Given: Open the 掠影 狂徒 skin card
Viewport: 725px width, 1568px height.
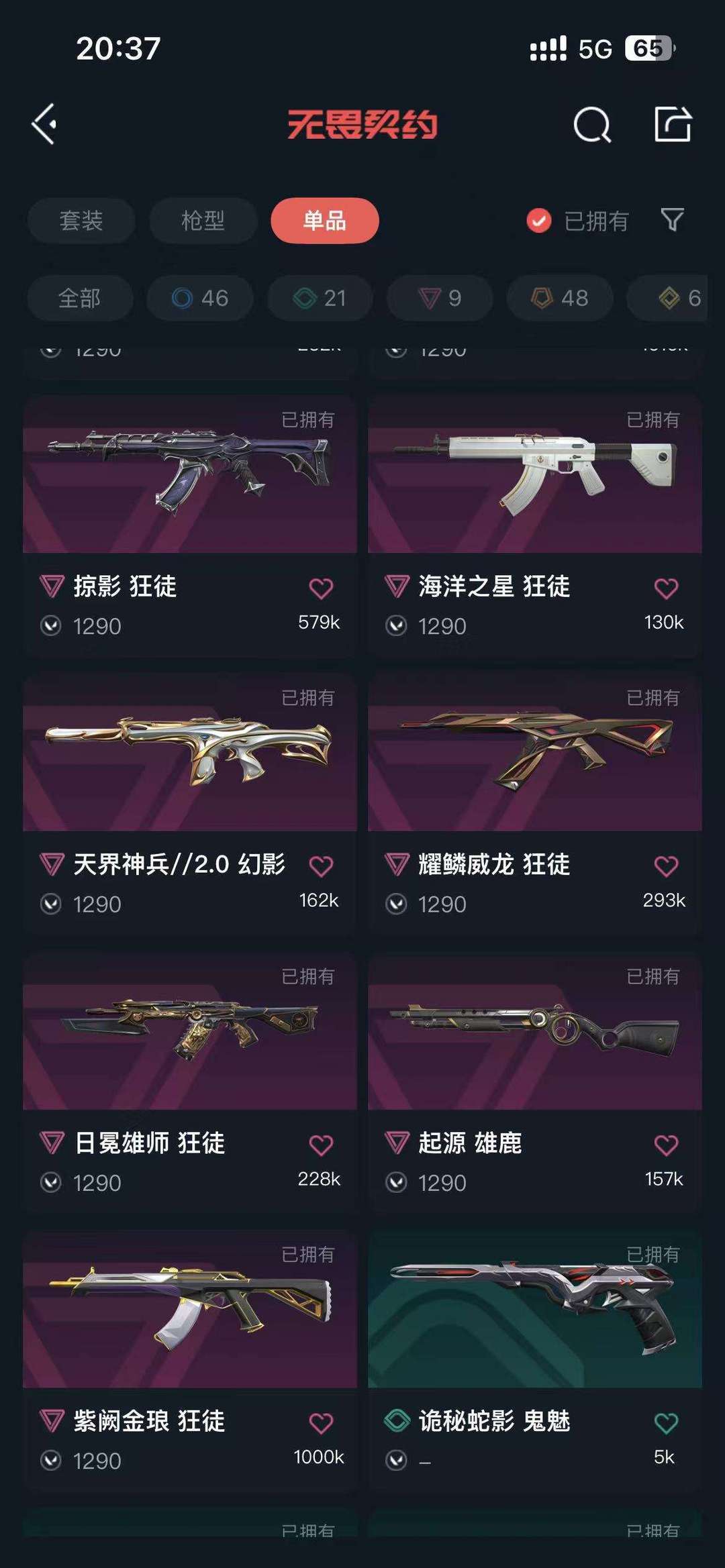Looking at the screenshot, I should [x=190, y=525].
